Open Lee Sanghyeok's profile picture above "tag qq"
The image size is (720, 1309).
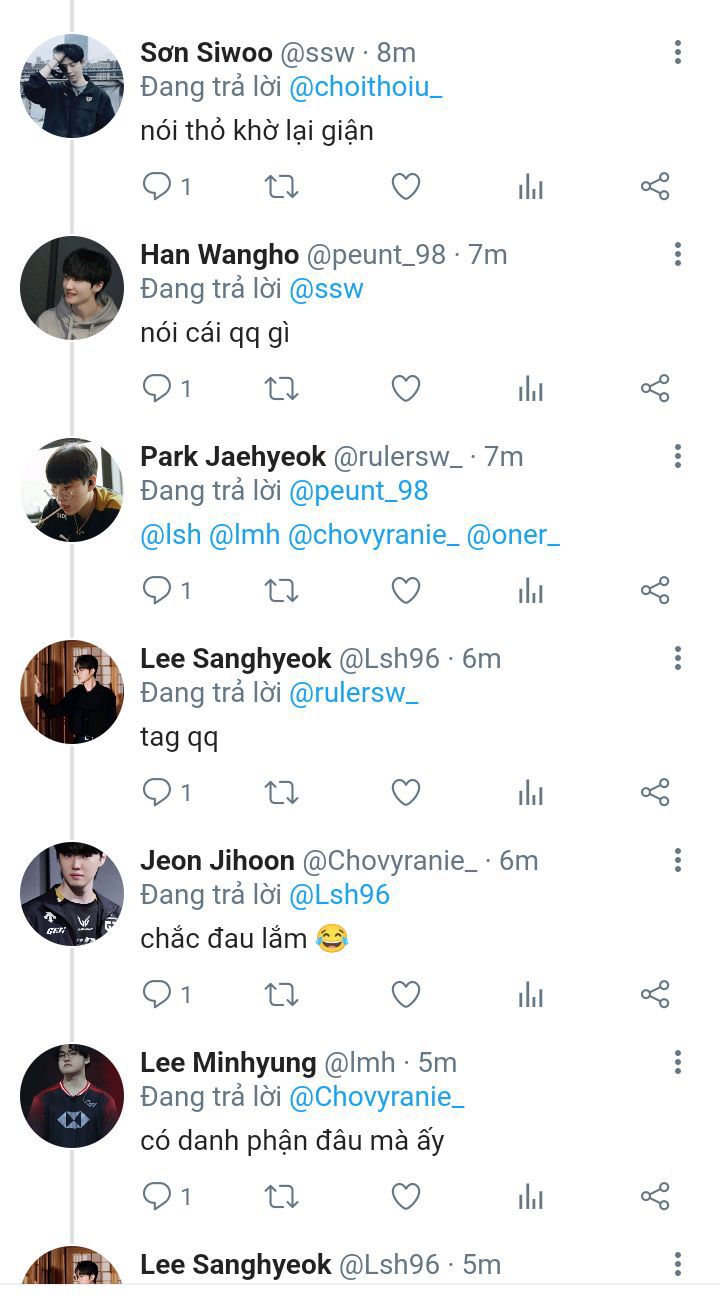tap(72, 692)
